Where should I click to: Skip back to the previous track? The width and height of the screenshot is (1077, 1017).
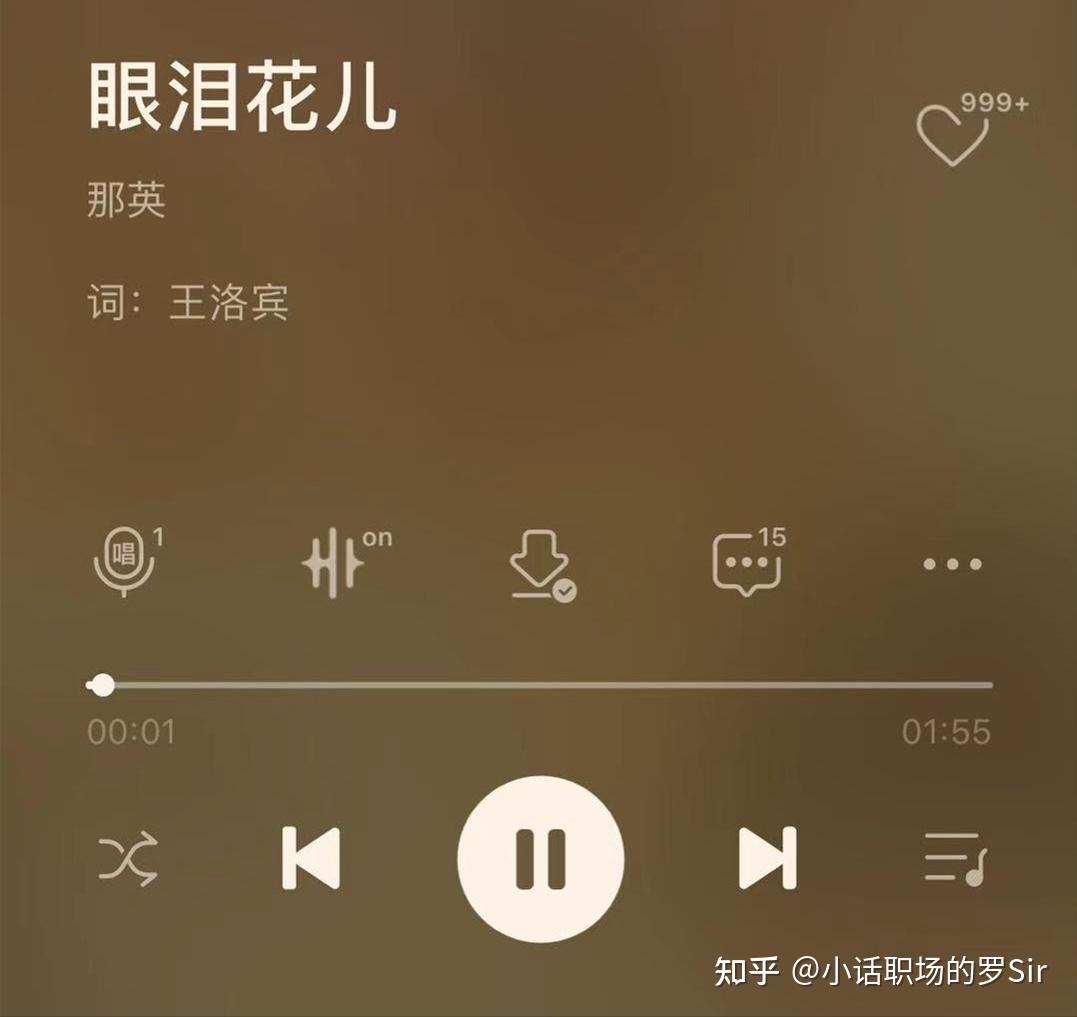tap(311, 859)
